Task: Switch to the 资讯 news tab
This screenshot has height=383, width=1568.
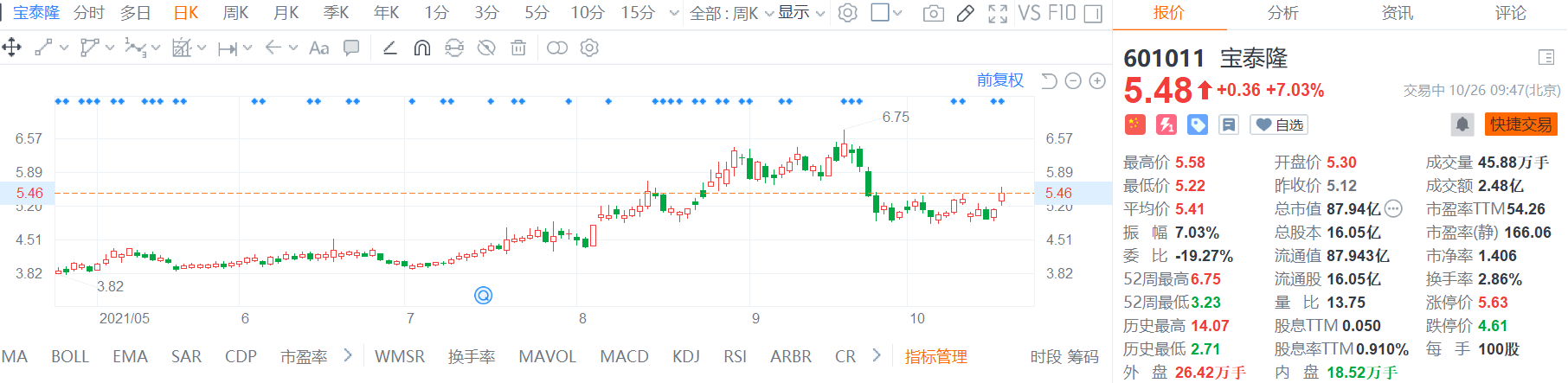Action: coord(1397,13)
